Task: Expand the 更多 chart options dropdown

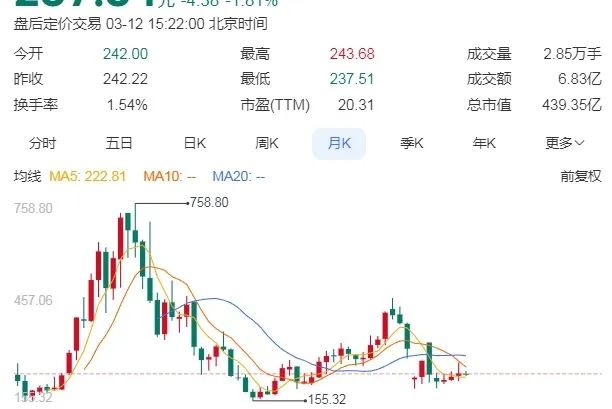Action: pyautogui.click(x=564, y=143)
